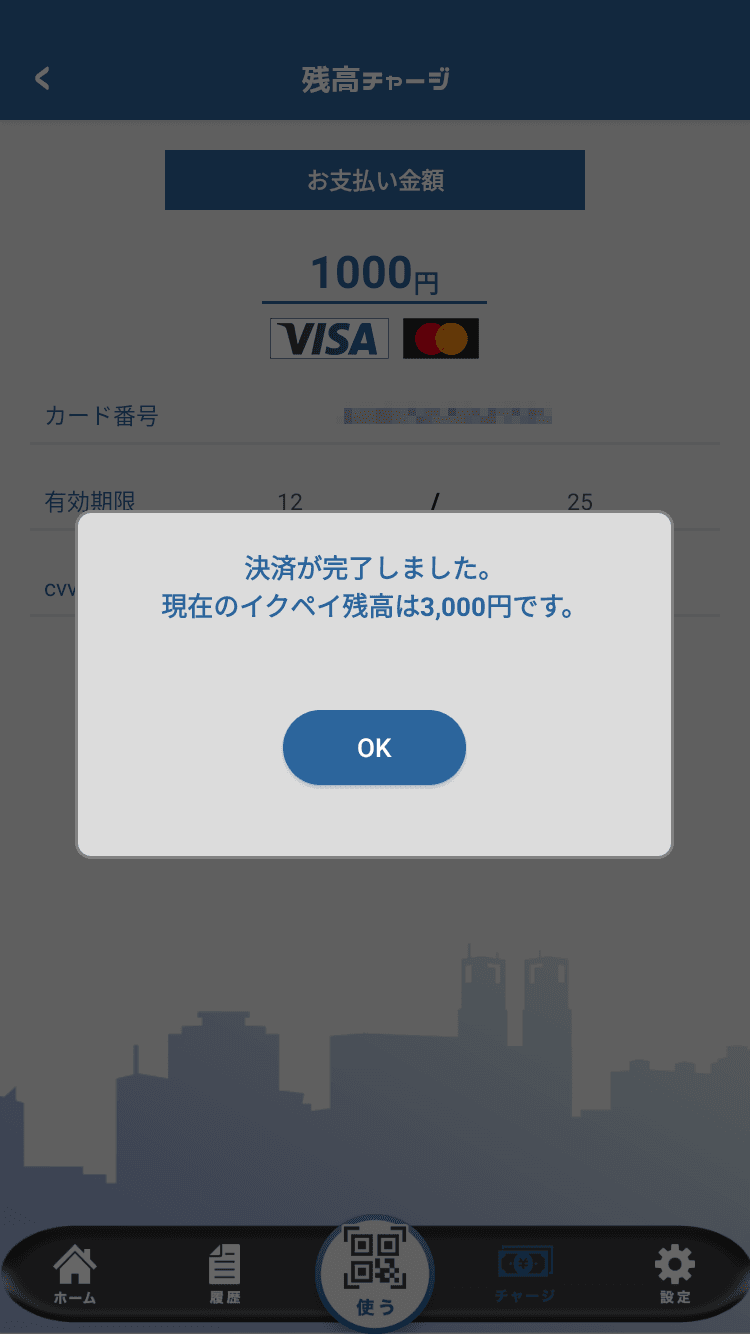Open the 使う QR code button
Screen dimensions: 750x1334
click(x=375, y=1272)
